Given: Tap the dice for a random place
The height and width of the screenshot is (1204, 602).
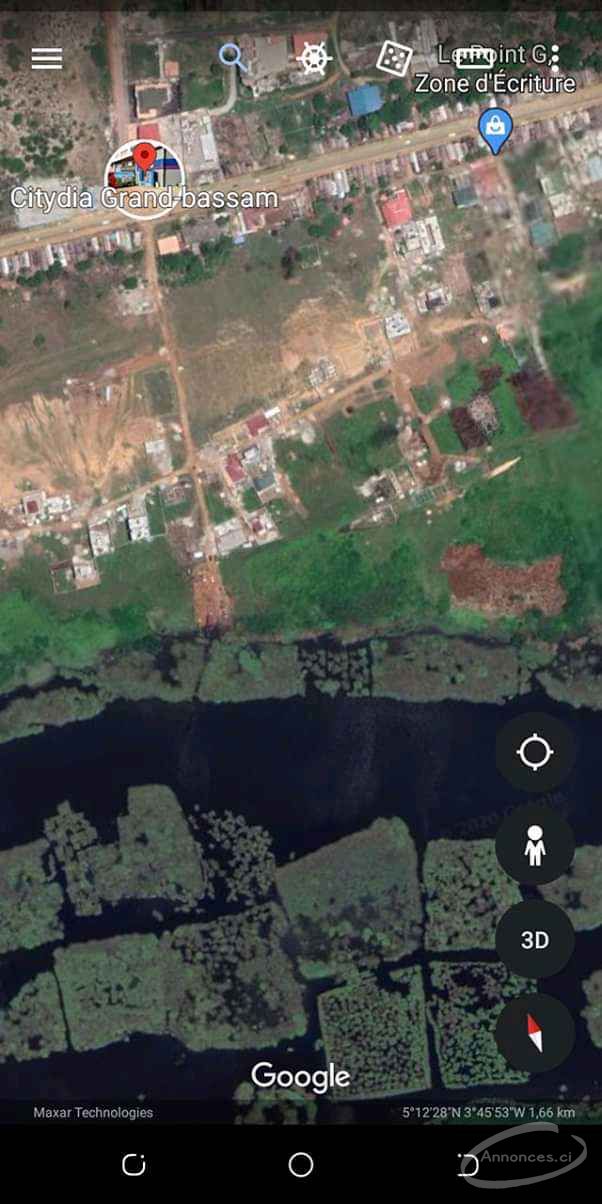Looking at the screenshot, I should pyautogui.click(x=394, y=58).
